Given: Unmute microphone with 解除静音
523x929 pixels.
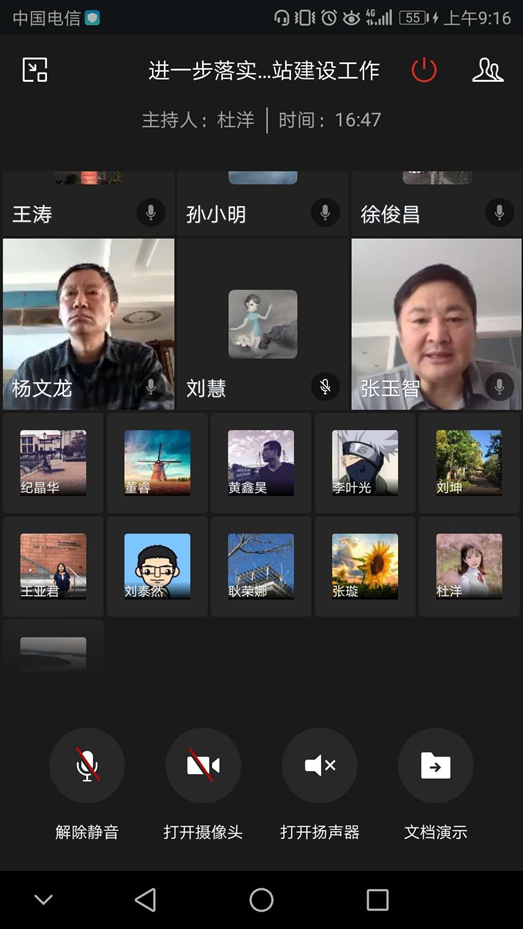Looking at the screenshot, I should click(87, 765).
